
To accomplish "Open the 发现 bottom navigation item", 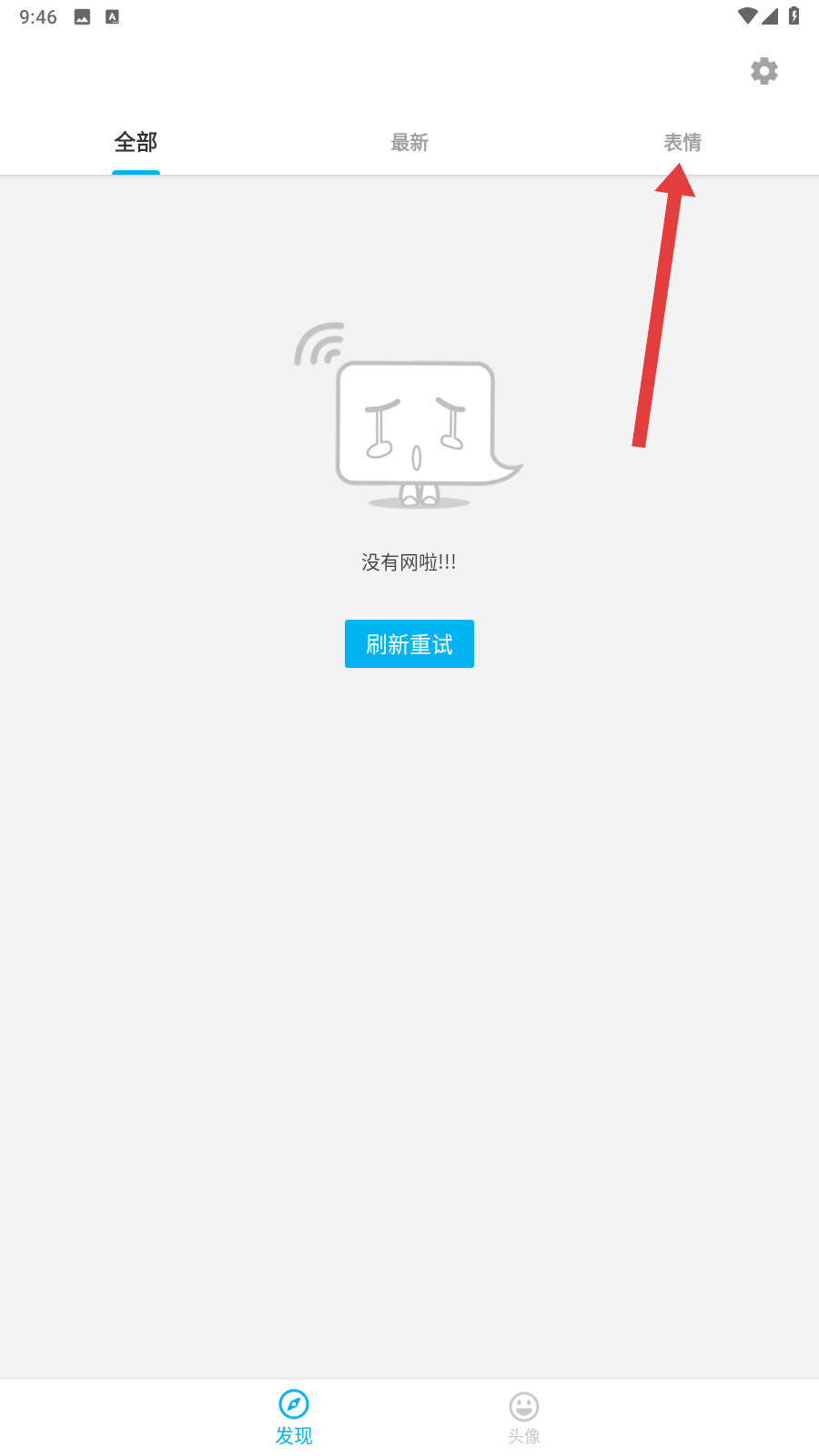I will (x=294, y=1416).
